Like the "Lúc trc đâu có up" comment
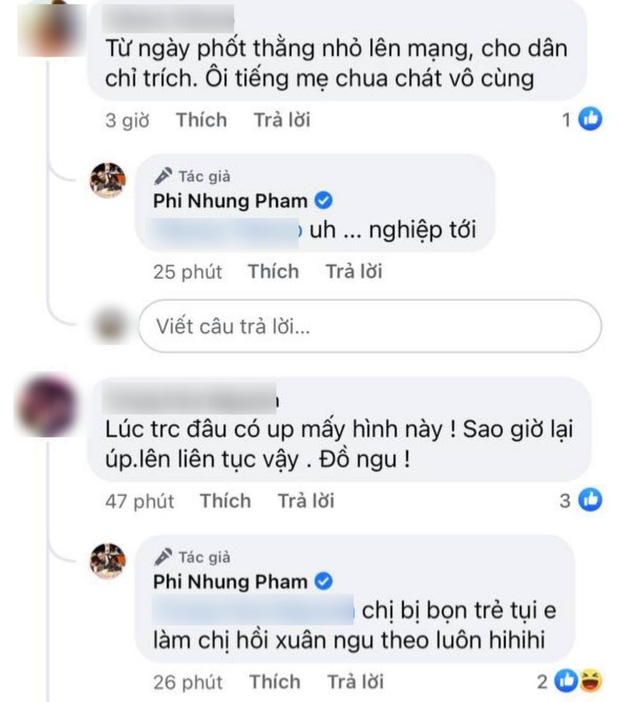Viewport: 620px width, 702px height. 225,501
